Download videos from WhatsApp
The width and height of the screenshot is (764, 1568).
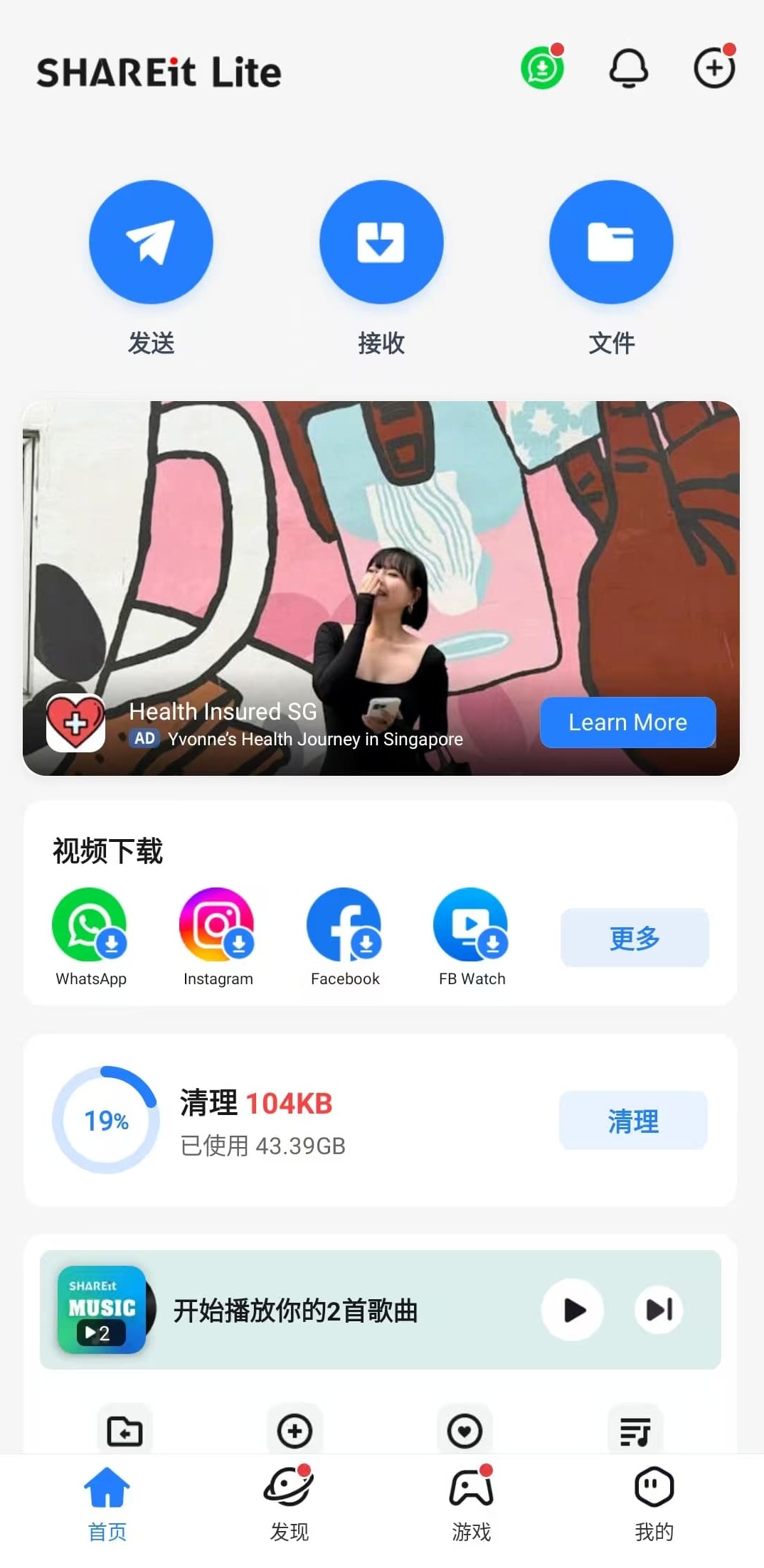point(90,924)
